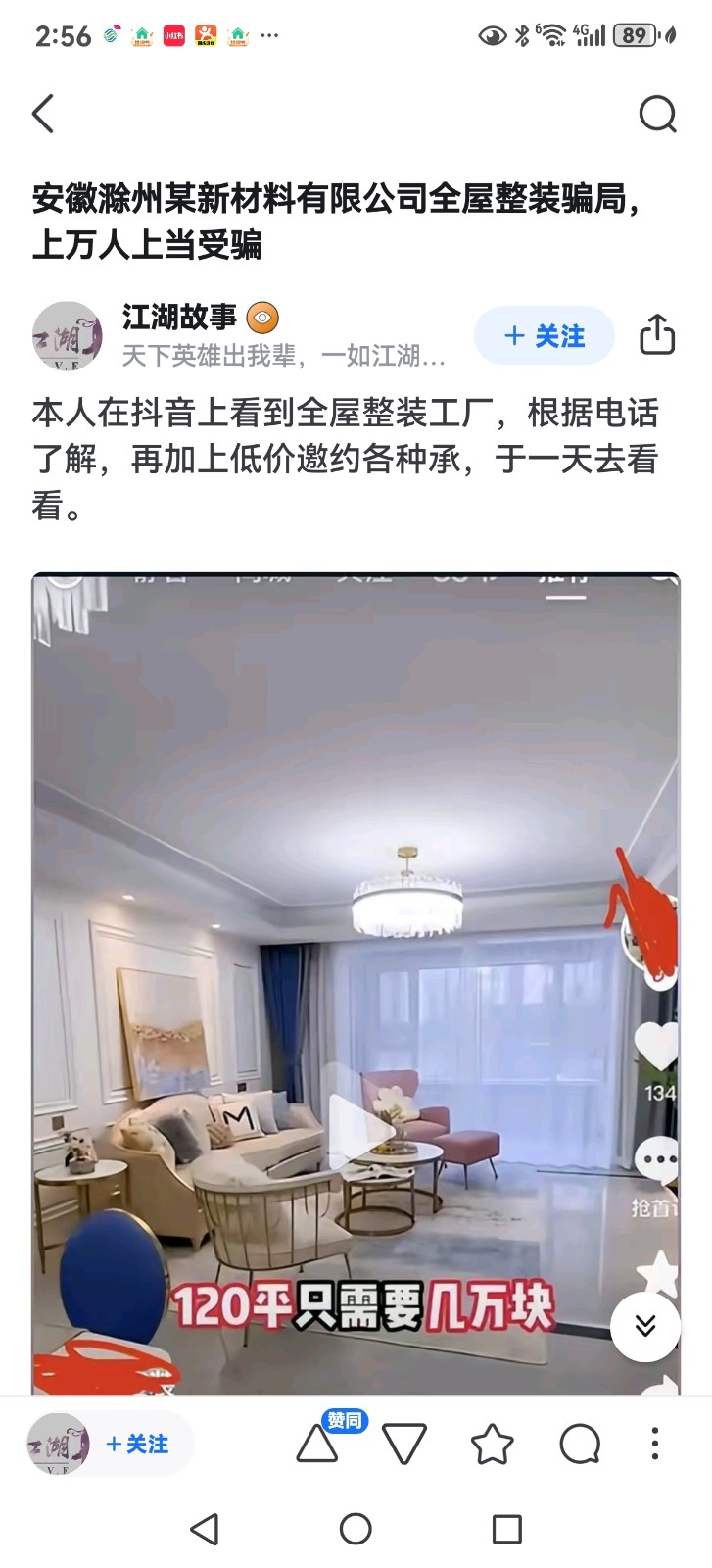The height and width of the screenshot is (1568, 712).
Task: Add the article to favorites star
Action: [492, 1445]
